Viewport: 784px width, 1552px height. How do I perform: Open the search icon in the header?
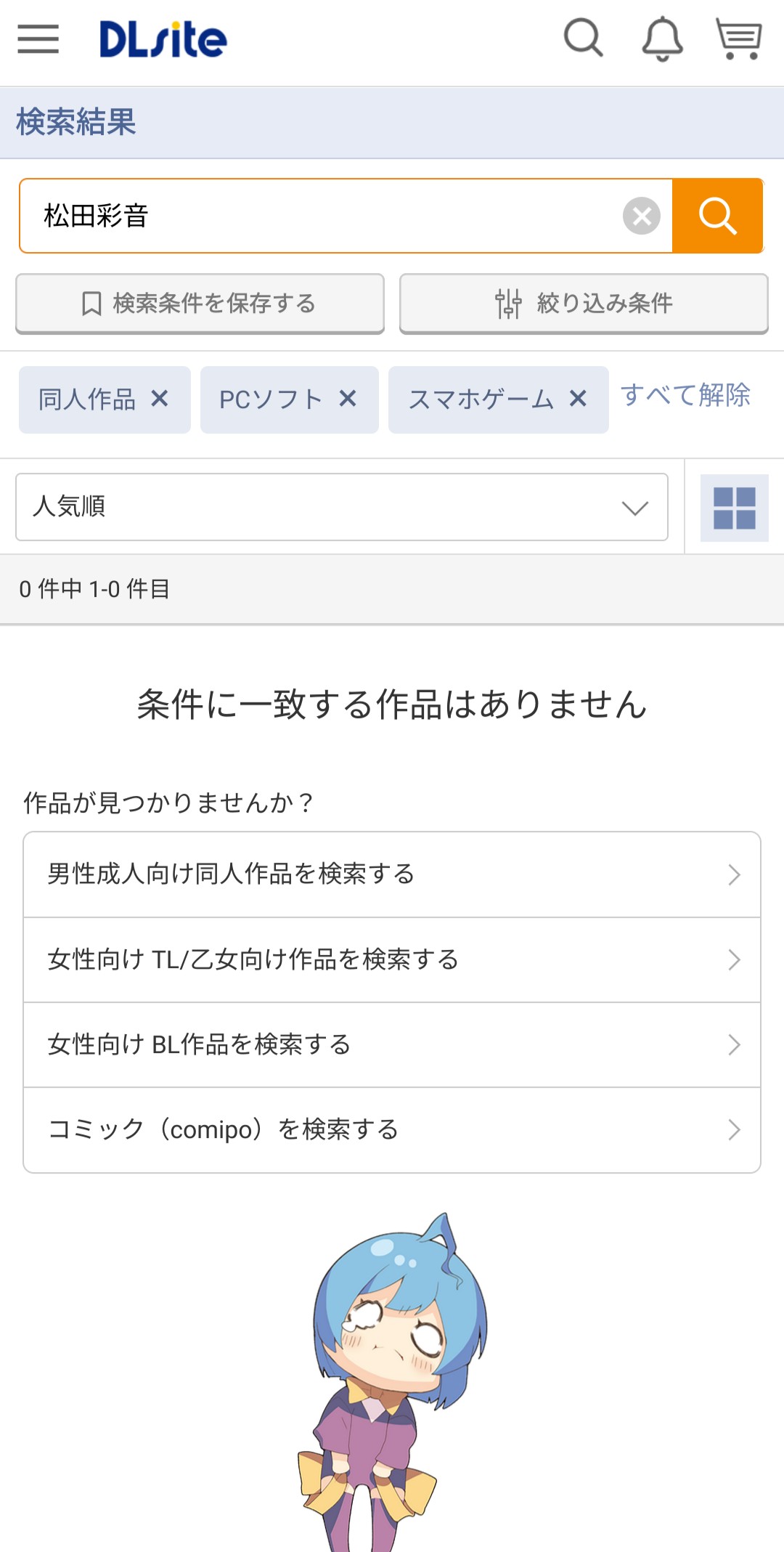[584, 38]
